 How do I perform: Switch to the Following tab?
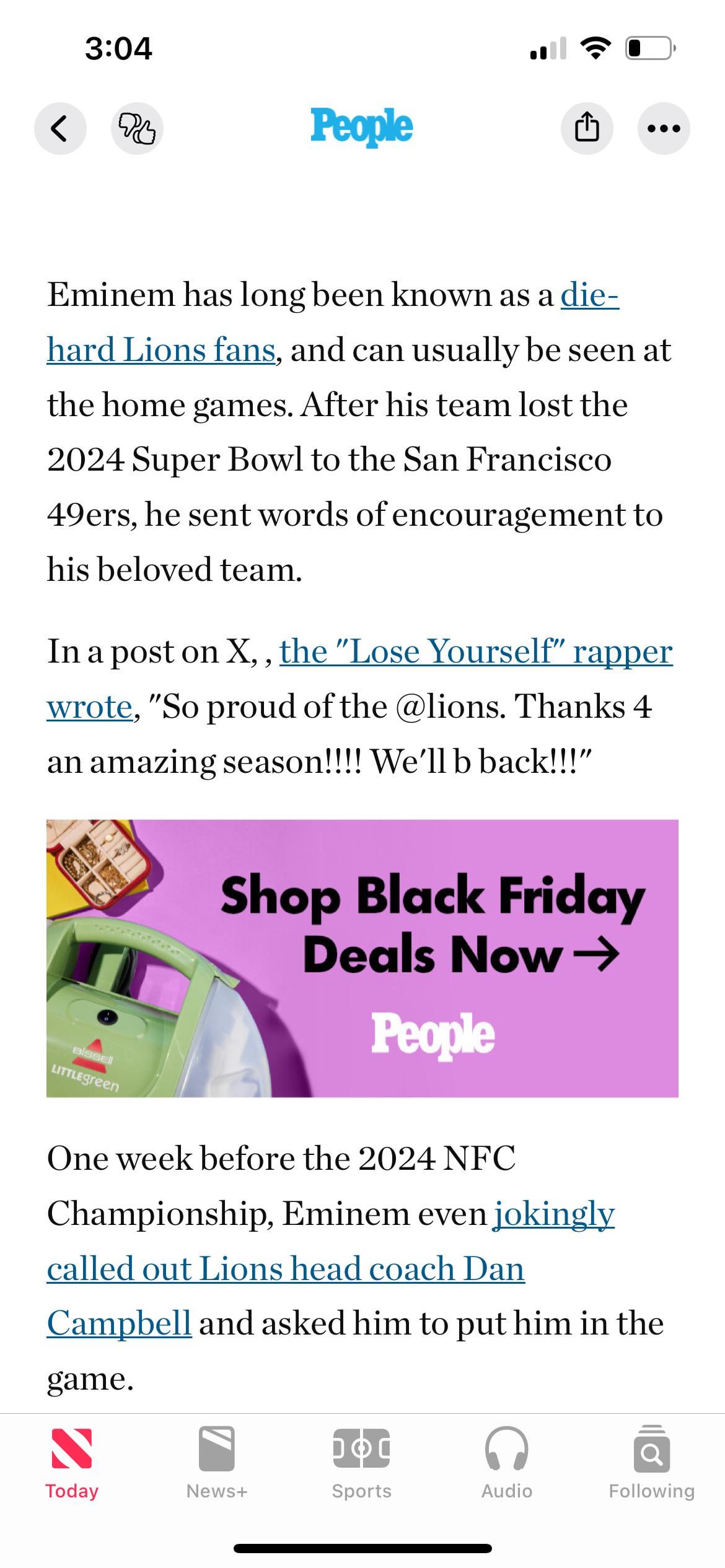[x=651, y=1463]
